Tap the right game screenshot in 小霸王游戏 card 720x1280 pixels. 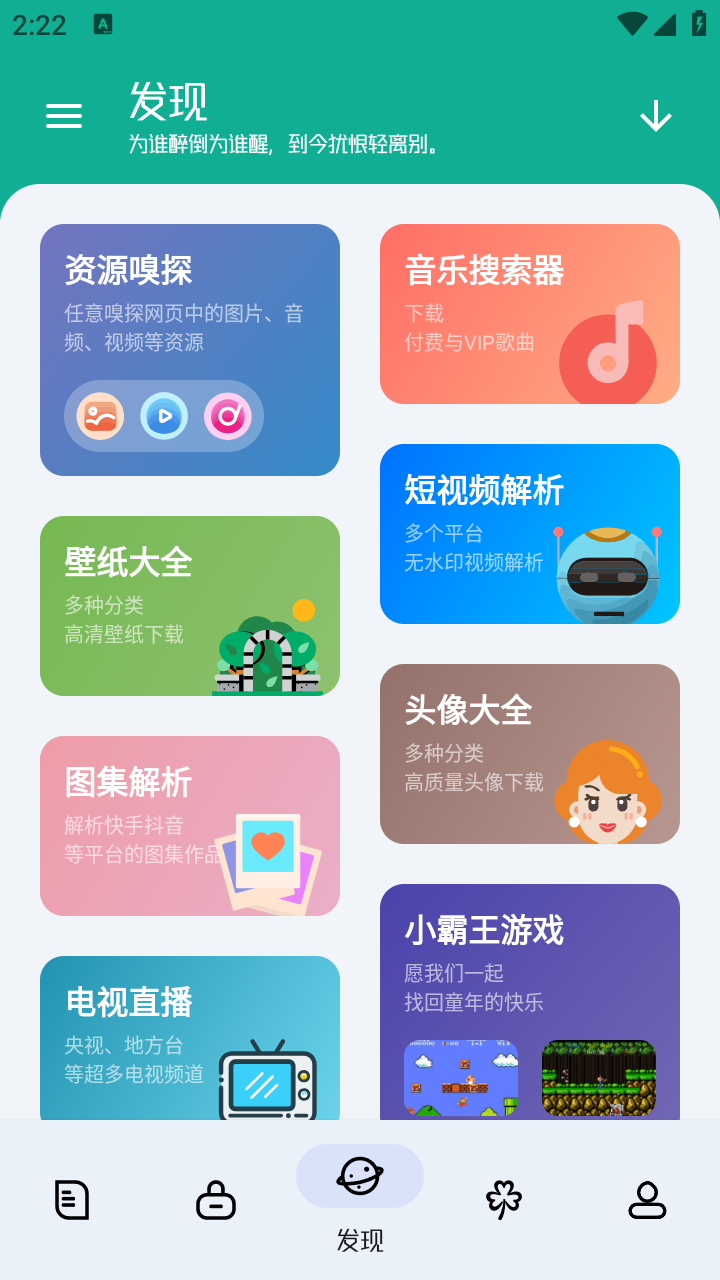click(x=599, y=1078)
